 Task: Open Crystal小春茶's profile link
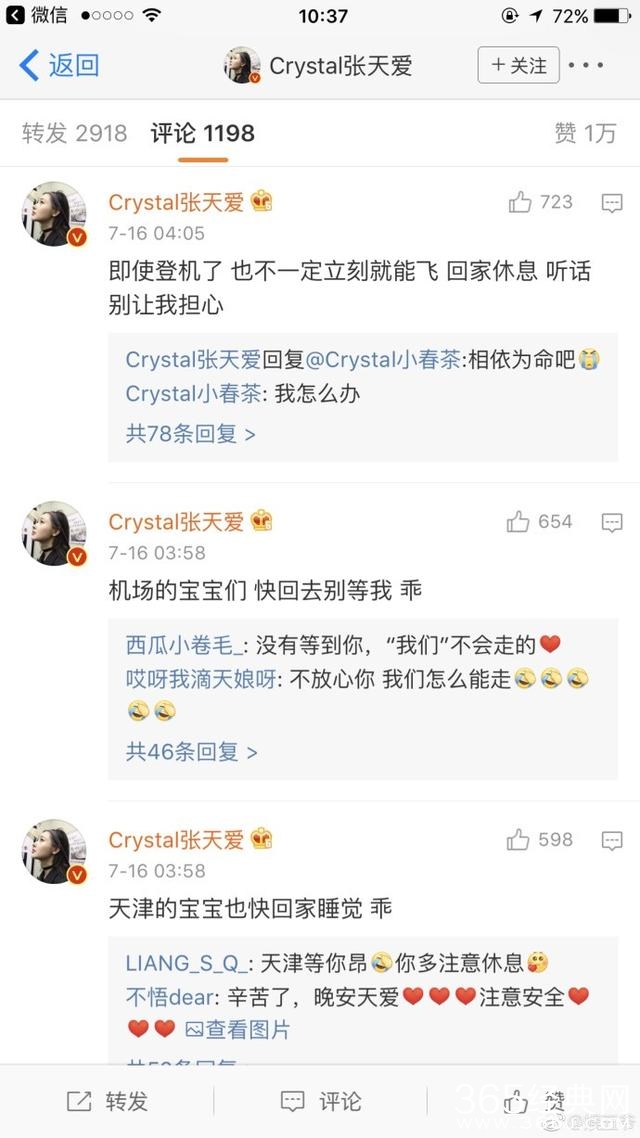193,394
